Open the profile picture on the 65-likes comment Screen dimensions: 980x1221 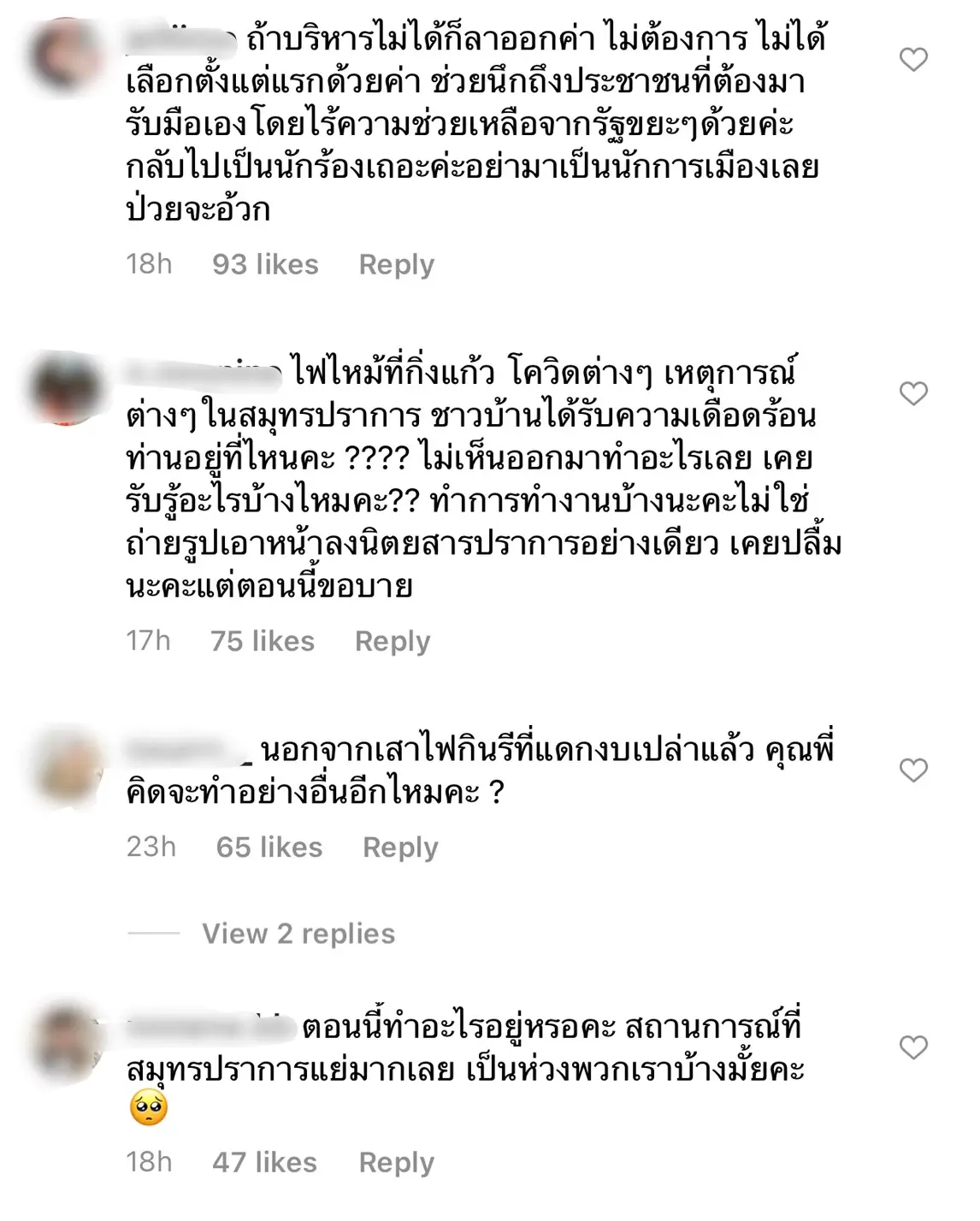(66, 767)
